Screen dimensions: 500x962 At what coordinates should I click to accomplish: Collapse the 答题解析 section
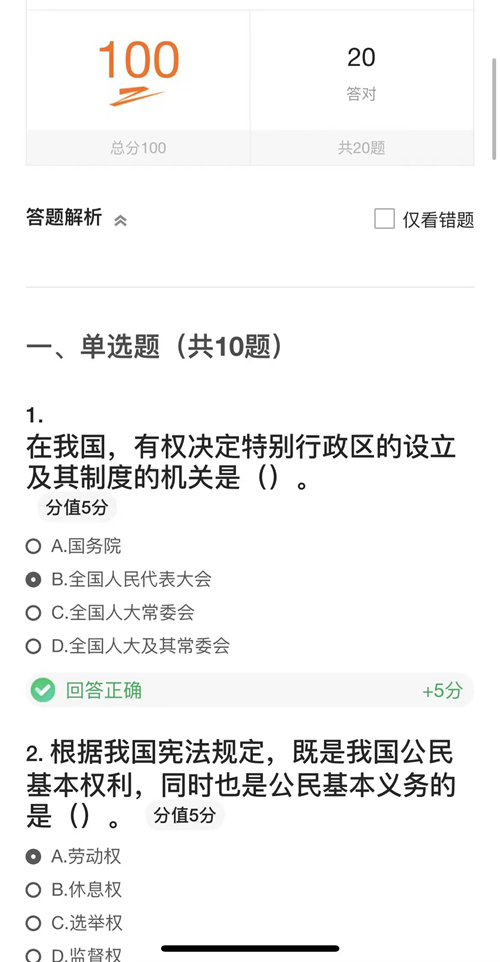(x=120, y=220)
